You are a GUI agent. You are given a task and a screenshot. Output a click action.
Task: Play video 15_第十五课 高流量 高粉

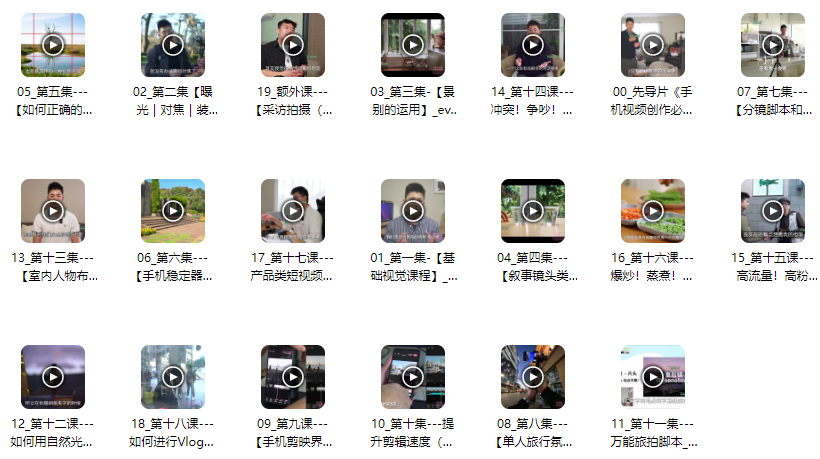pos(773,211)
